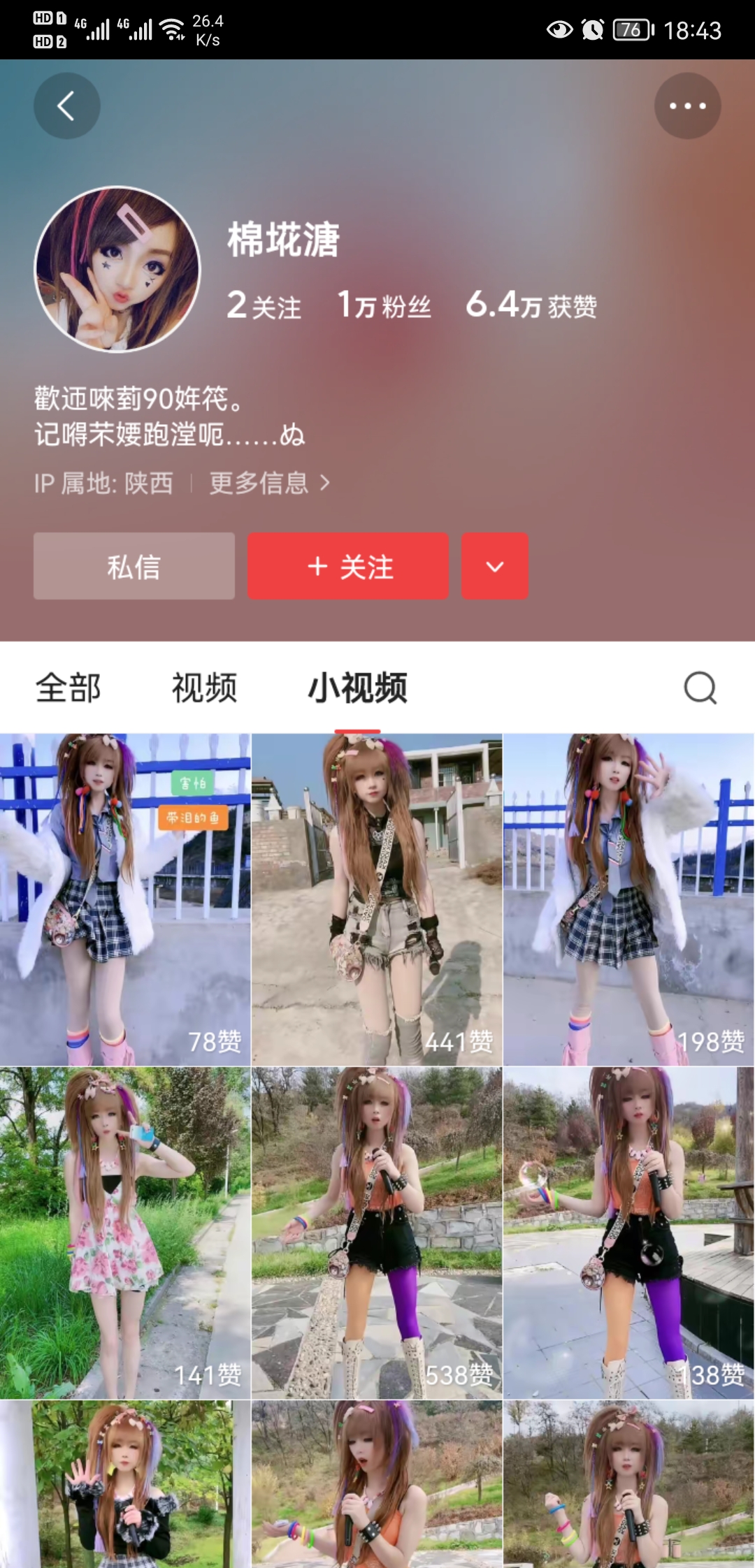Go back using the top-left arrow
This screenshot has width=755, height=1568.
[x=66, y=106]
